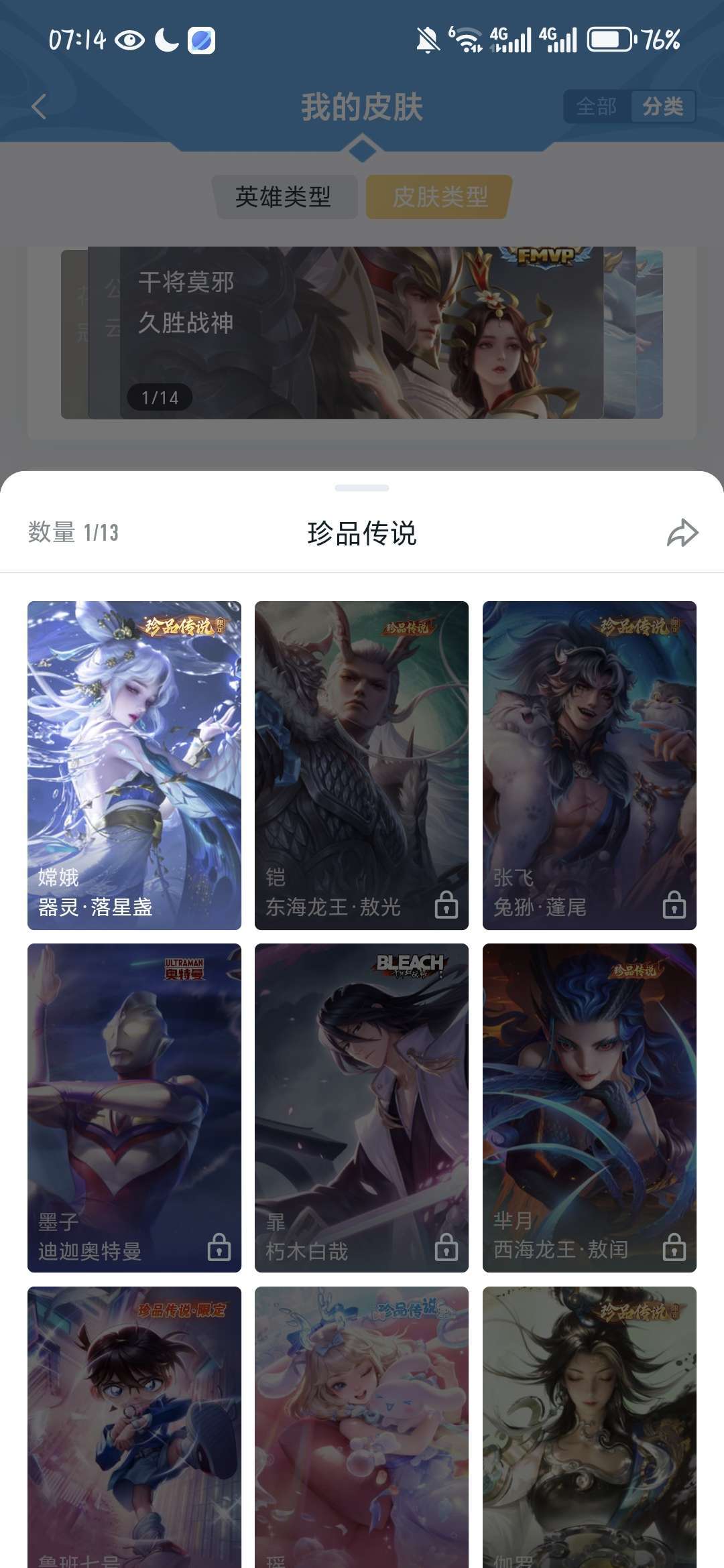
Task: Open the 鲁班七号 Conan skin card
Action: pos(134,1427)
